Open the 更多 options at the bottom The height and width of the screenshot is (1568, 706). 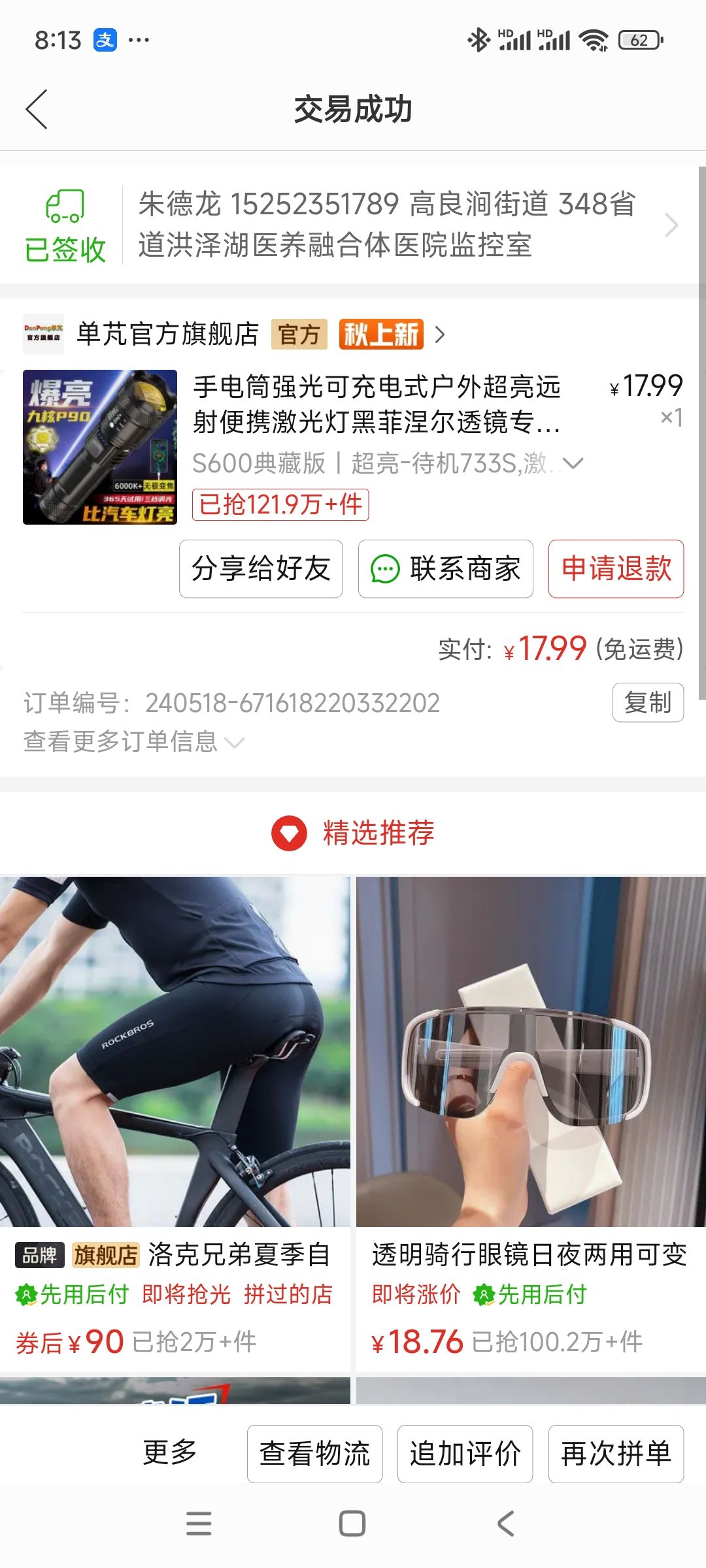coord(170,1453)
